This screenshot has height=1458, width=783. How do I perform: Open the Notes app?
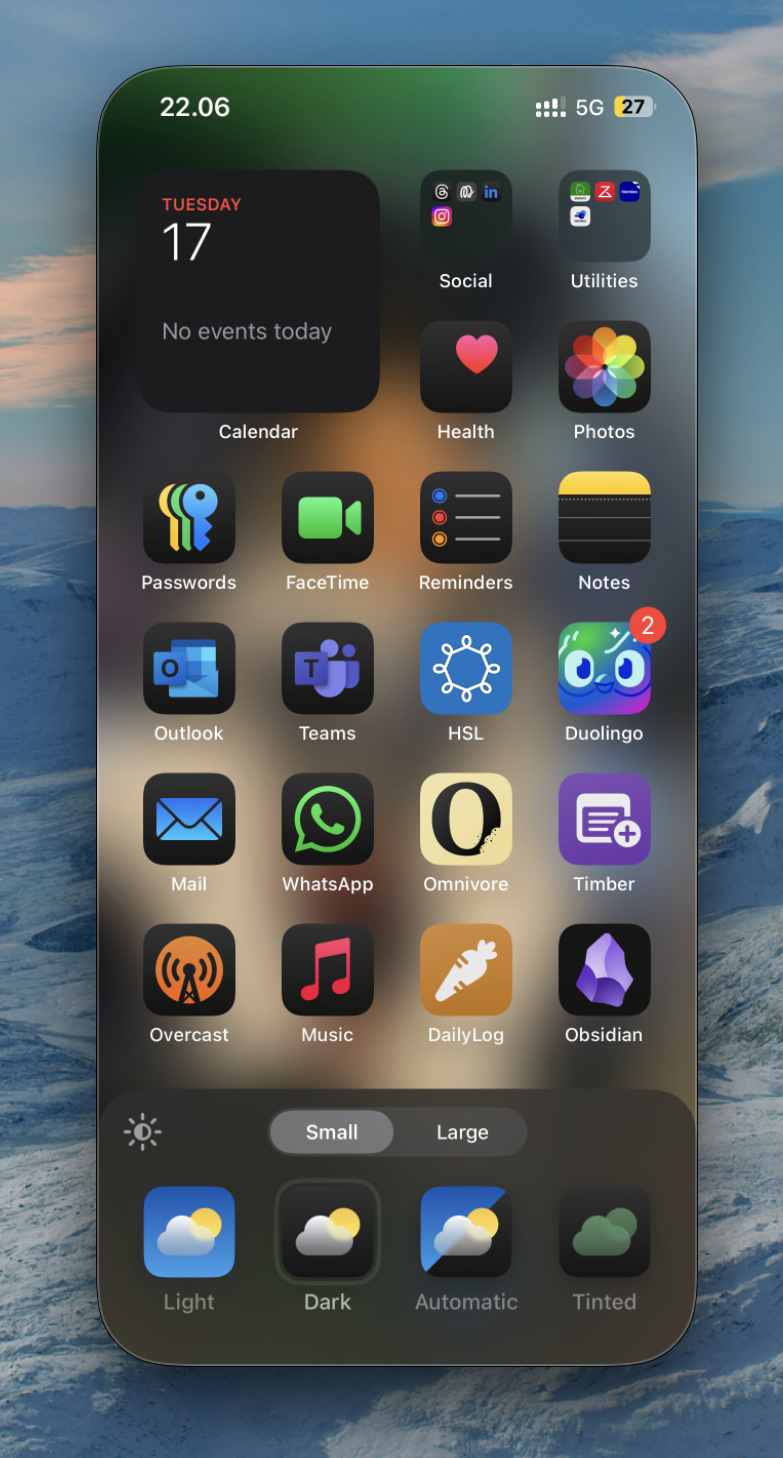(x=604, y=518)
